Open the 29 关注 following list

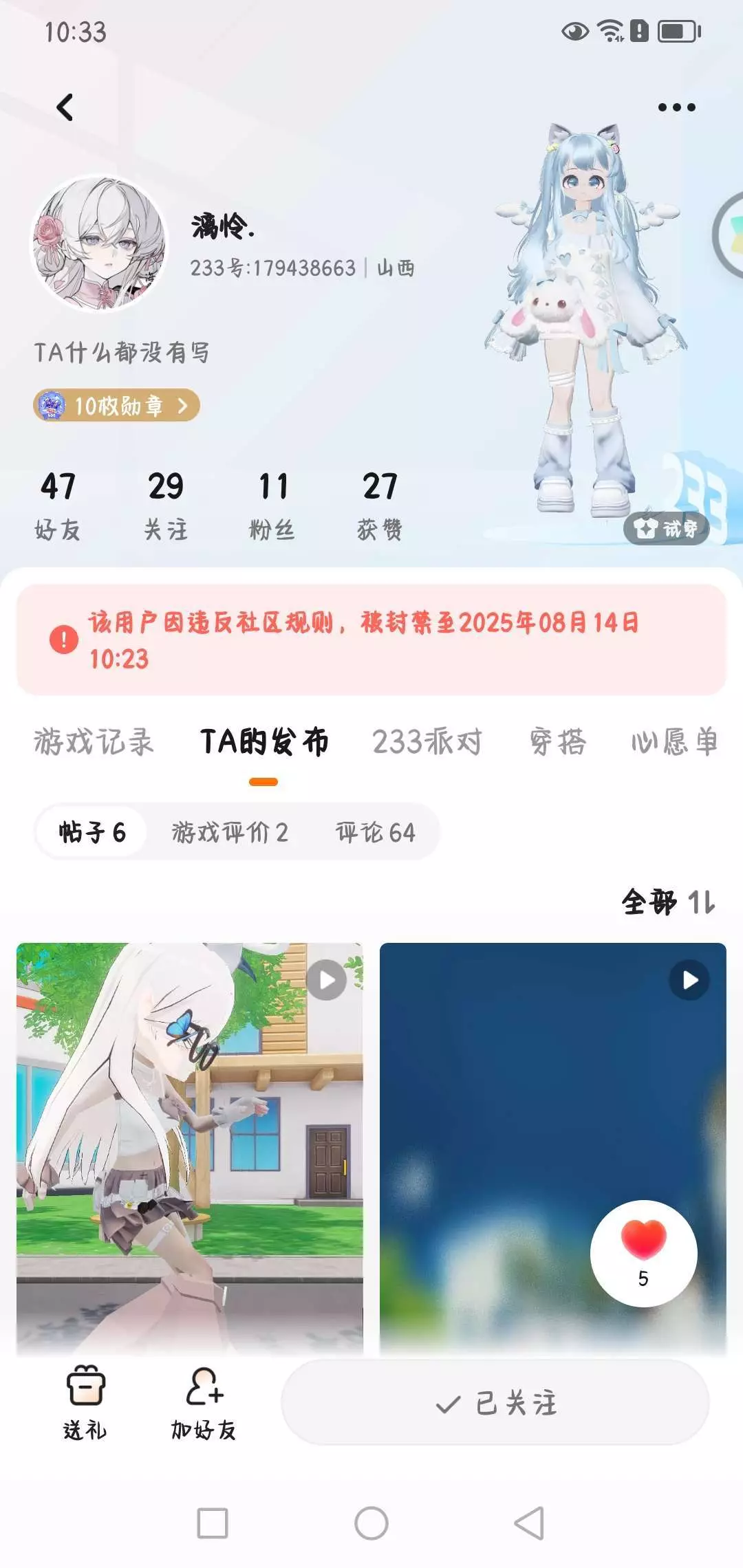point(166,505)
